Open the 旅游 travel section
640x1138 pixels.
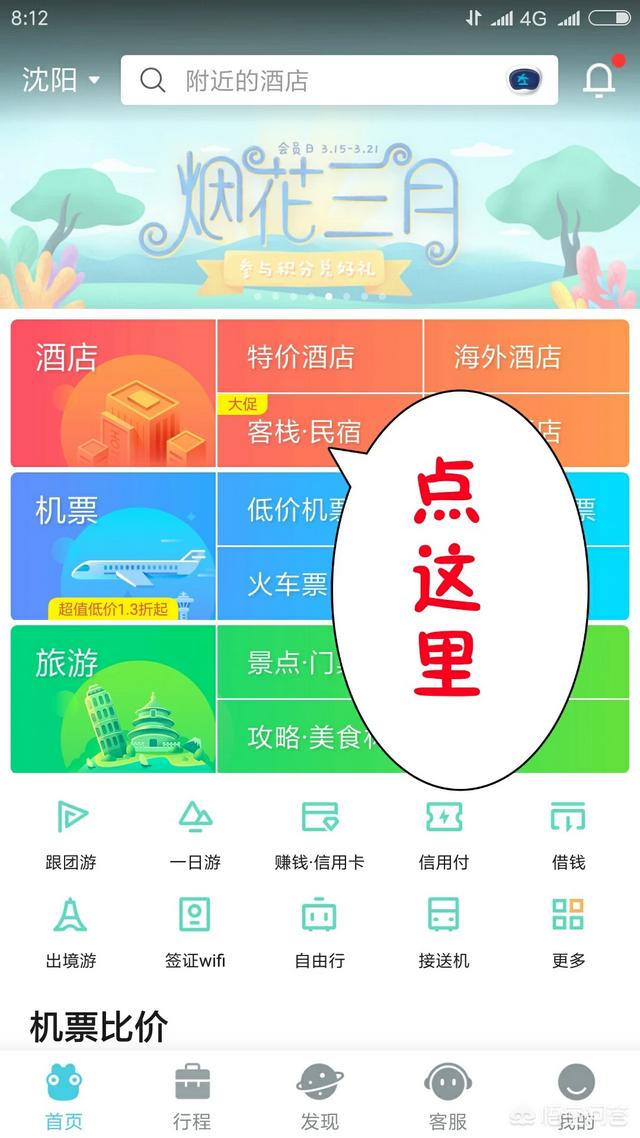coord(113,698)
